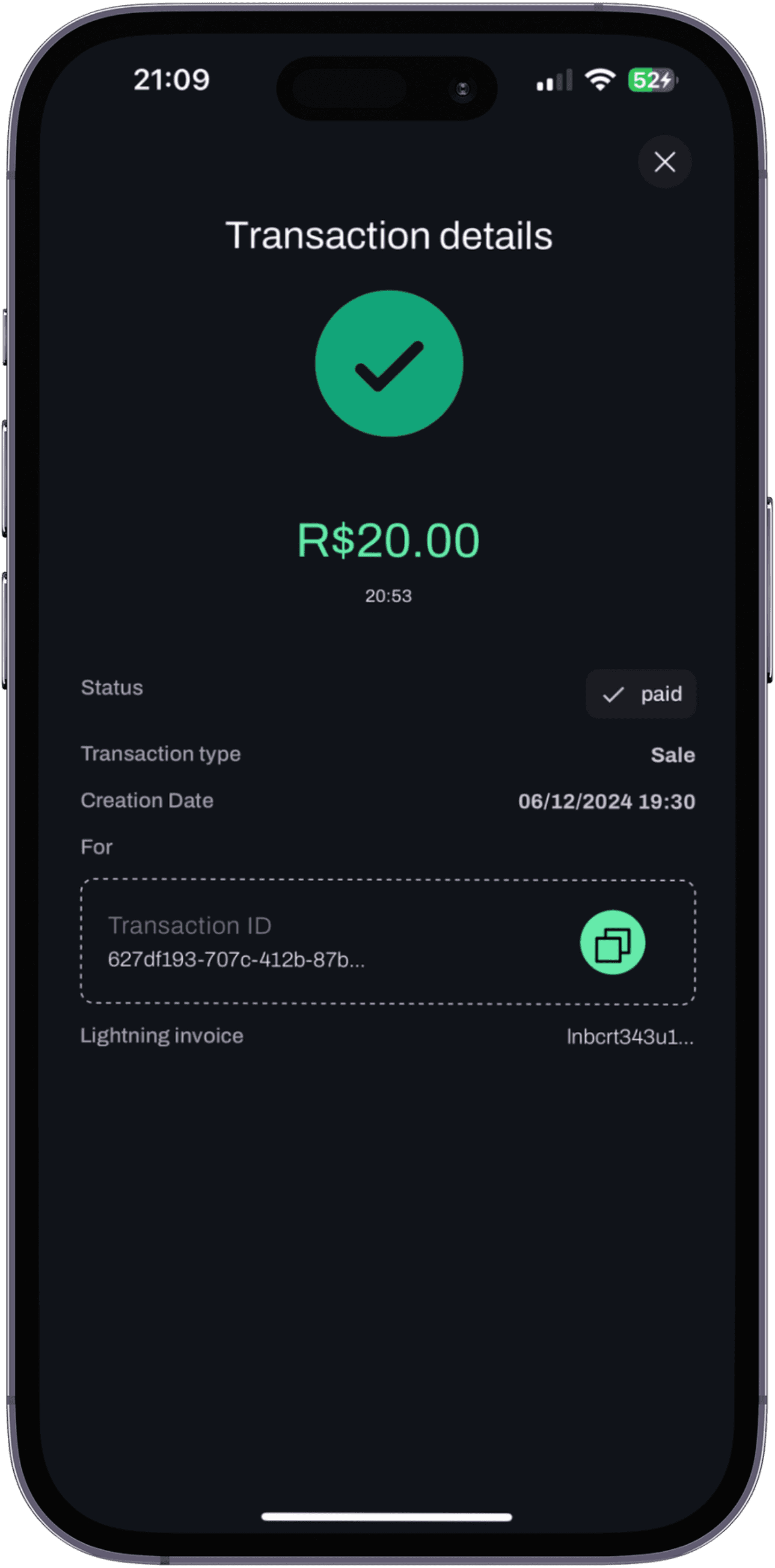This screenshot has width=775, height=1568.
Task: Copy the transaction ID
Action: [612, 942]
